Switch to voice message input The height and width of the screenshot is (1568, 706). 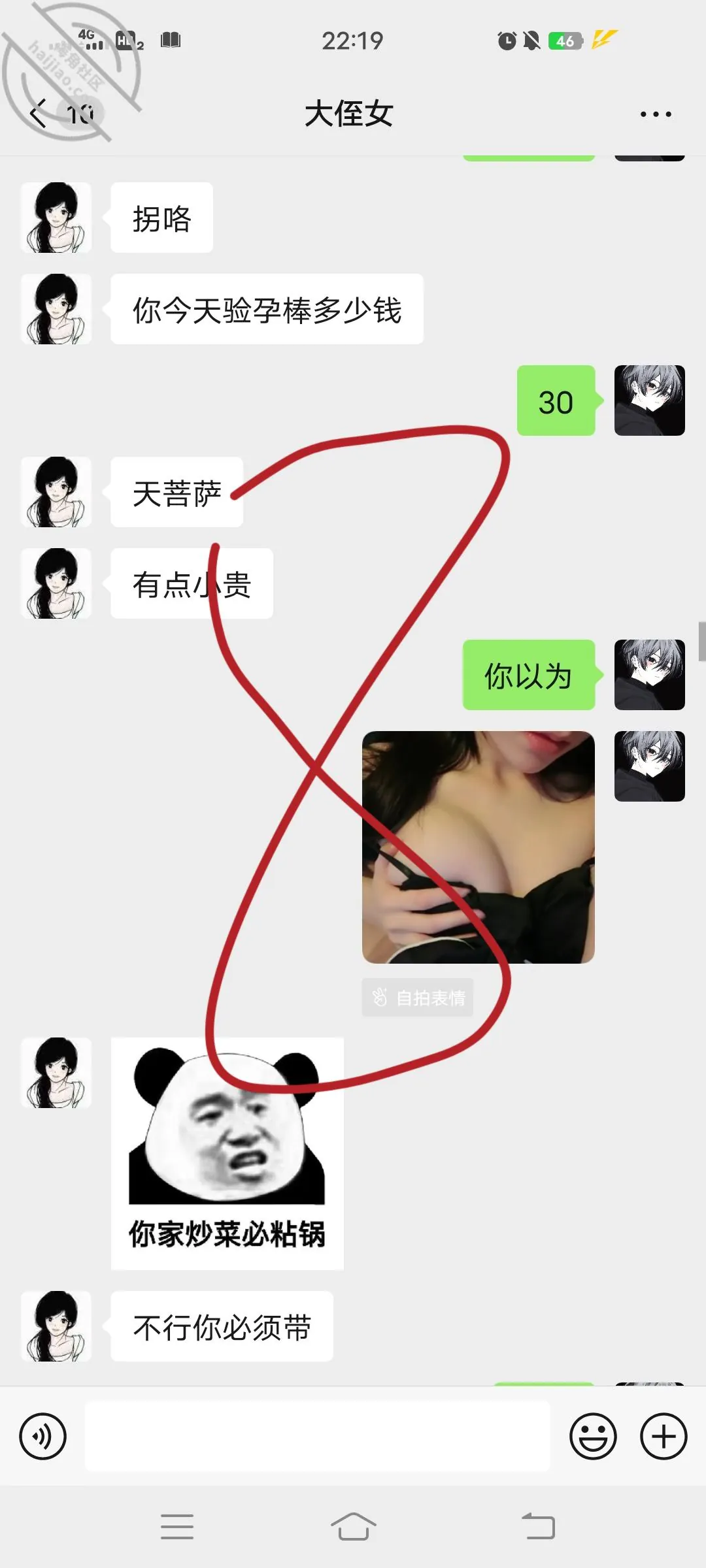[x=43, y=1436]
